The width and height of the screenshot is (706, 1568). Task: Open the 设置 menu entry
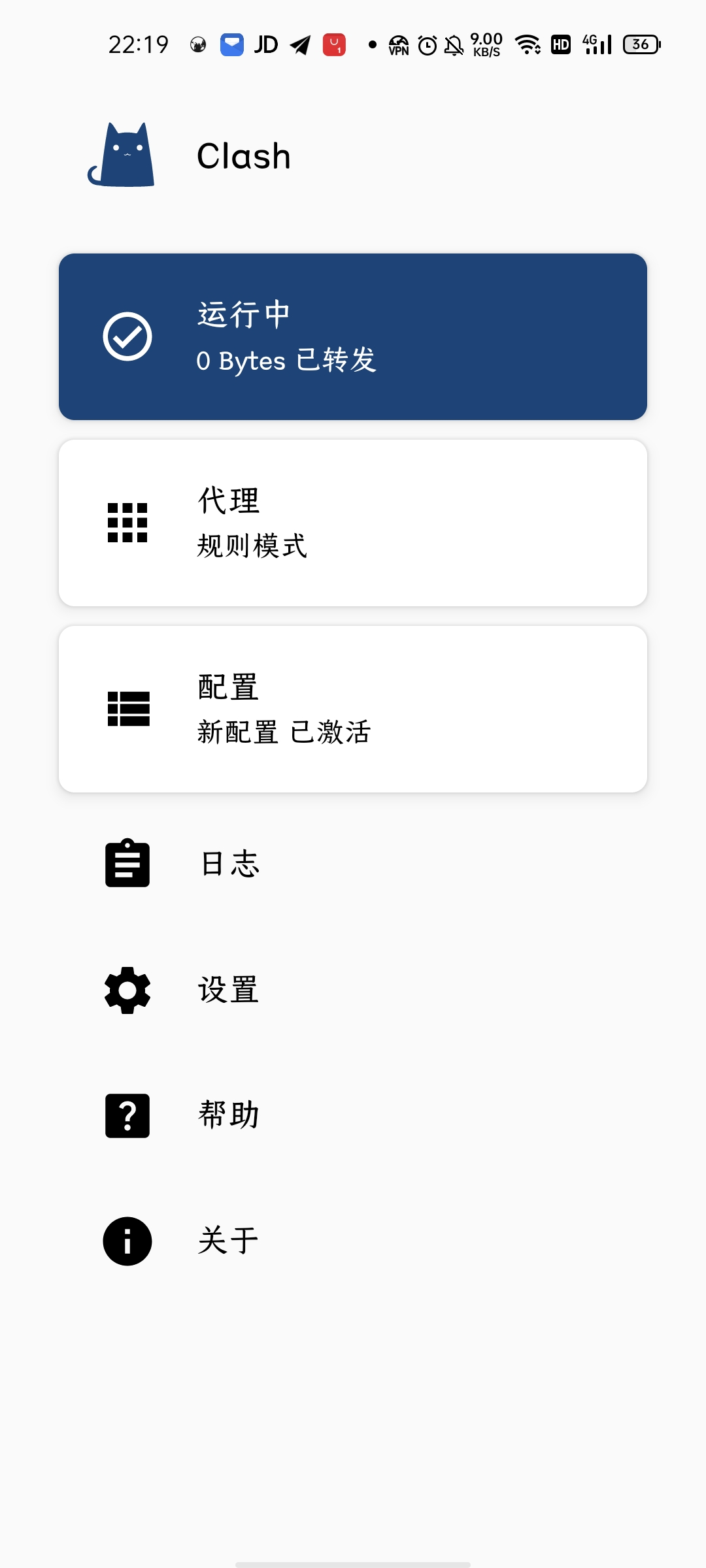pyautogui.click(x=227, y=990)
